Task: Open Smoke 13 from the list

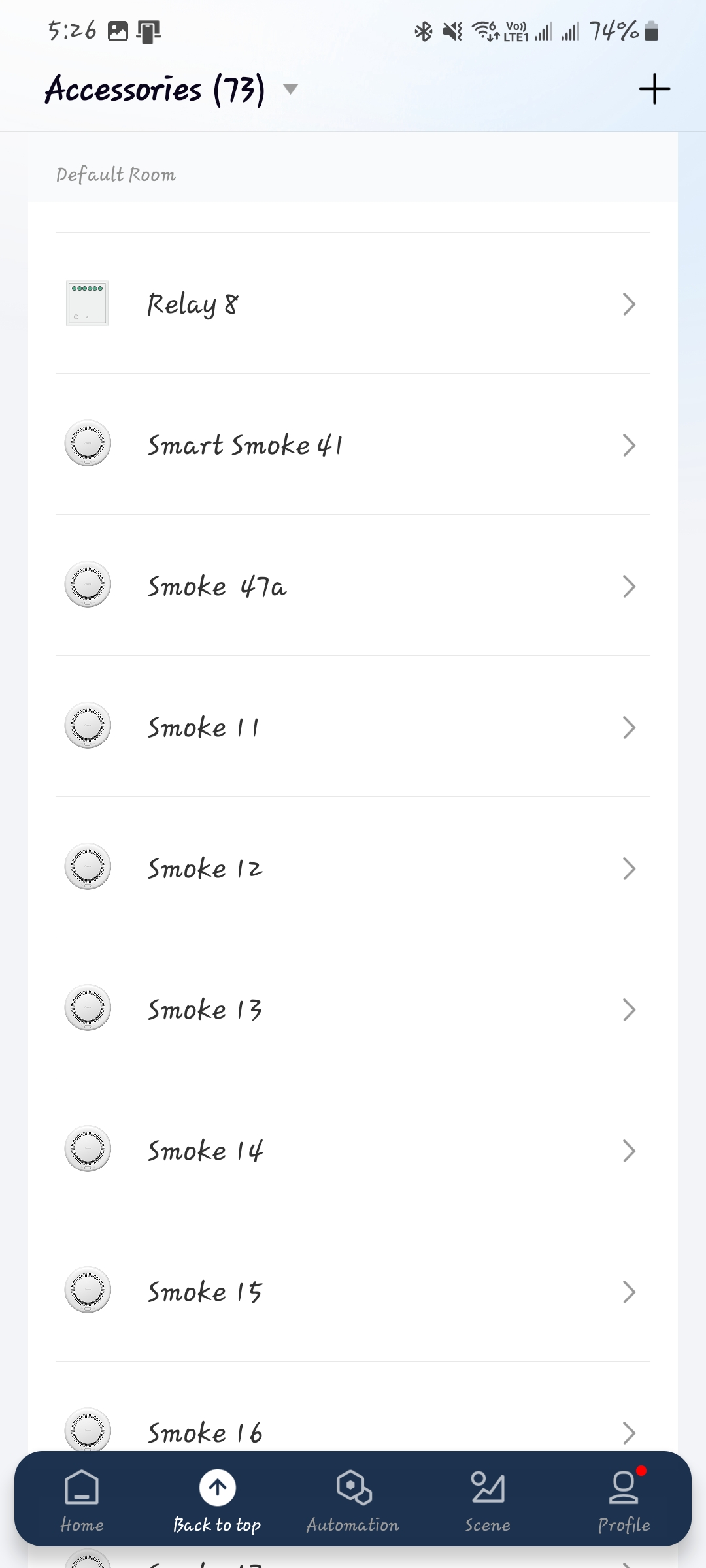Action: (353, 1009)
